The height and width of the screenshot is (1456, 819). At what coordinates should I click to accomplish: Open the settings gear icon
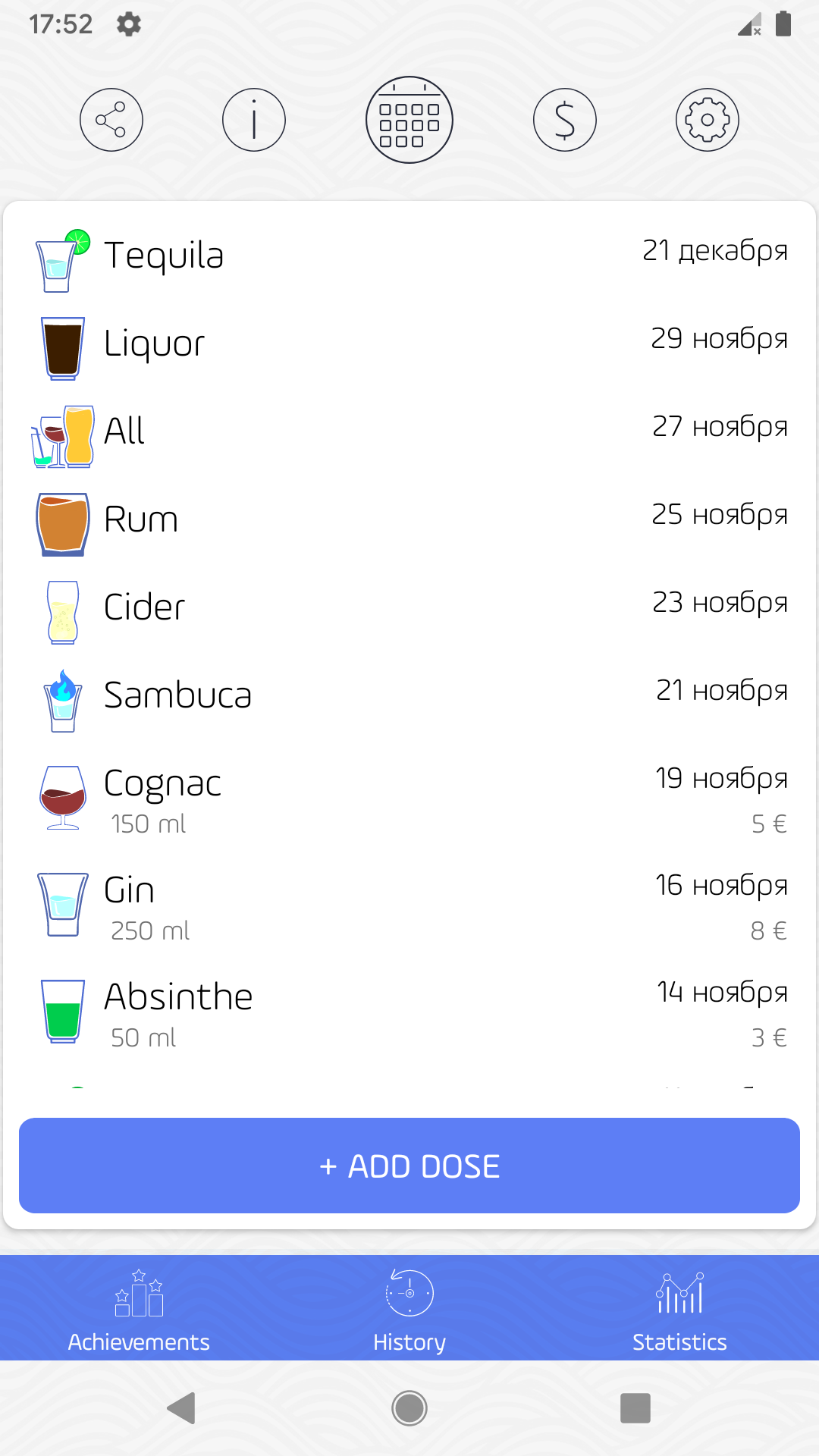(x=706, y=119)
